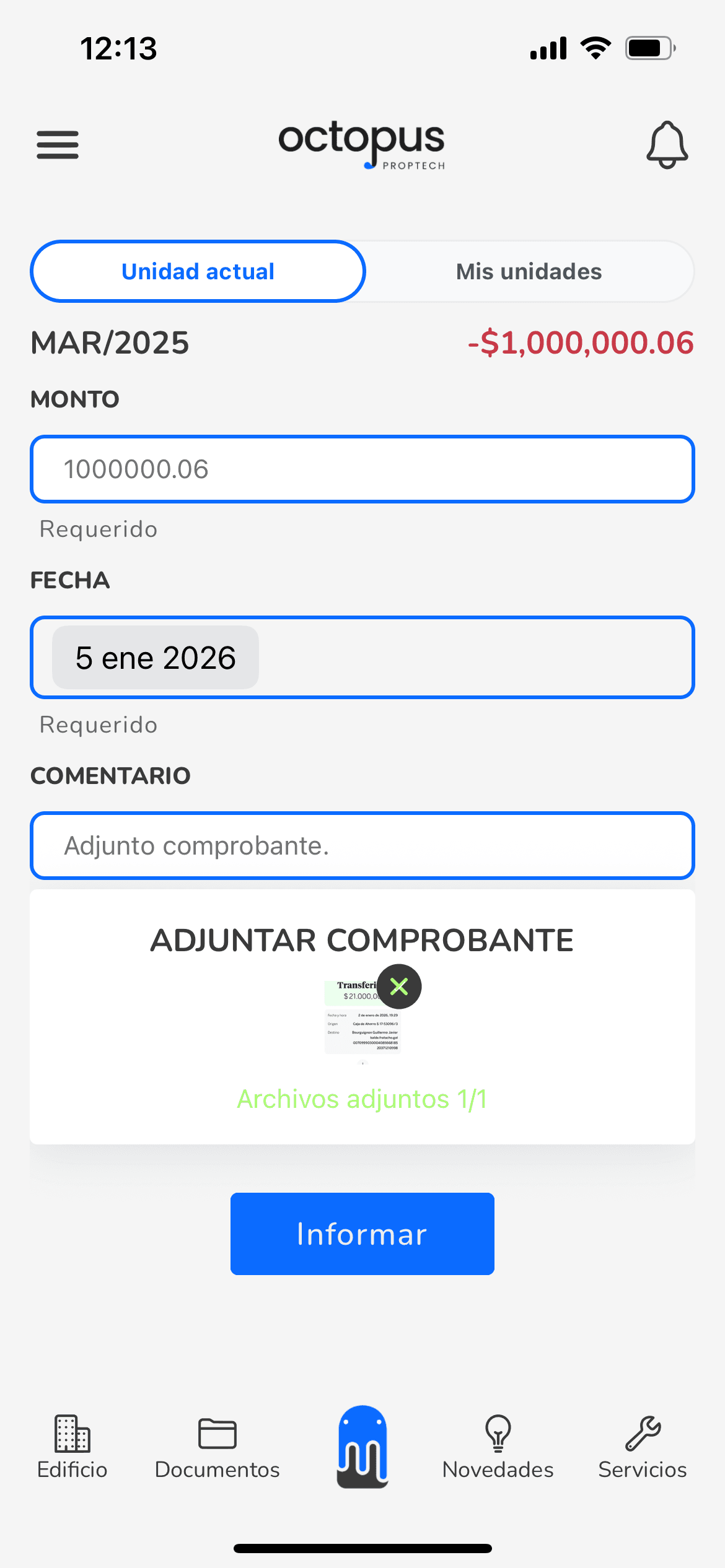Screen dimensions: 725x1568
Task: Edit the Comentario text field
Action: (x=362, y=846)
